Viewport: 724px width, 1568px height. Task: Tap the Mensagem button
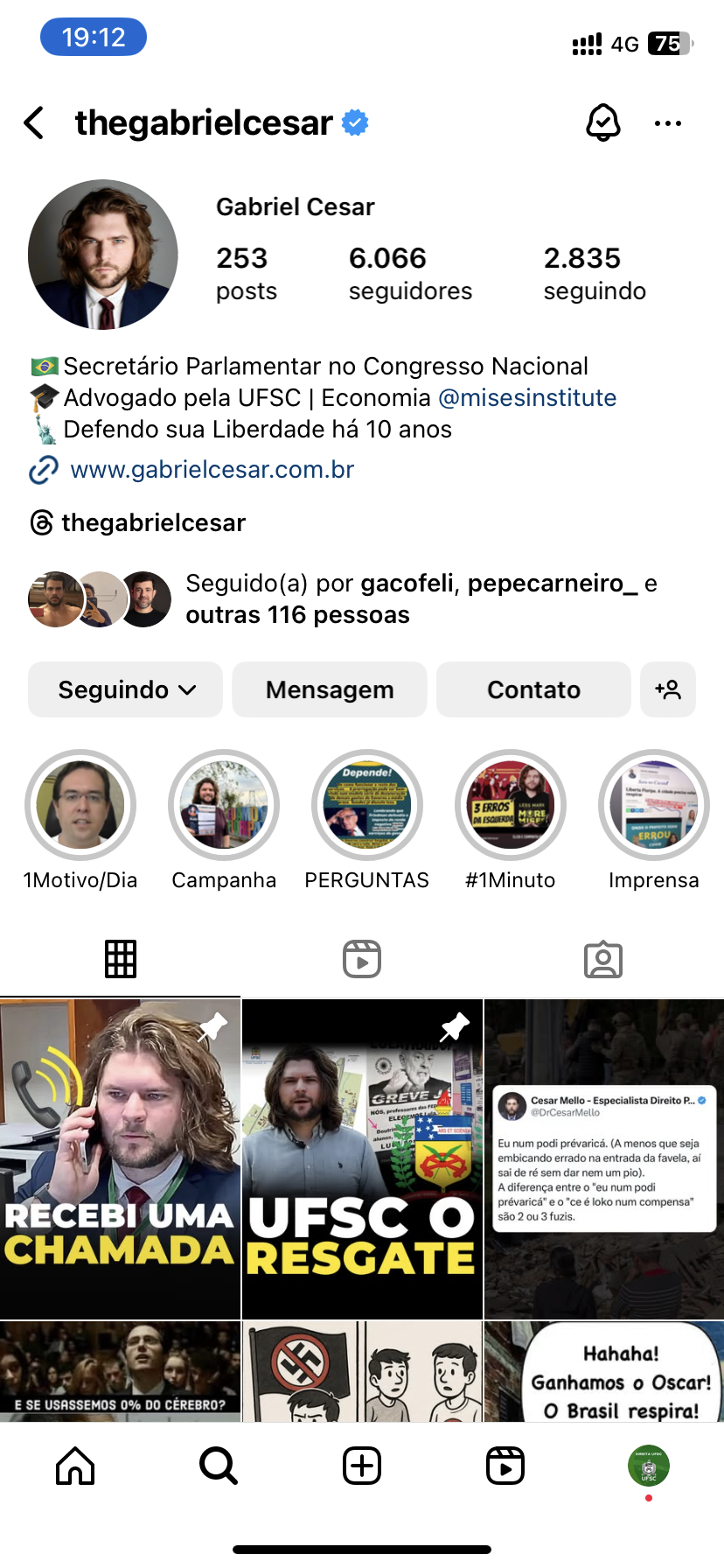tap(330, 689)
